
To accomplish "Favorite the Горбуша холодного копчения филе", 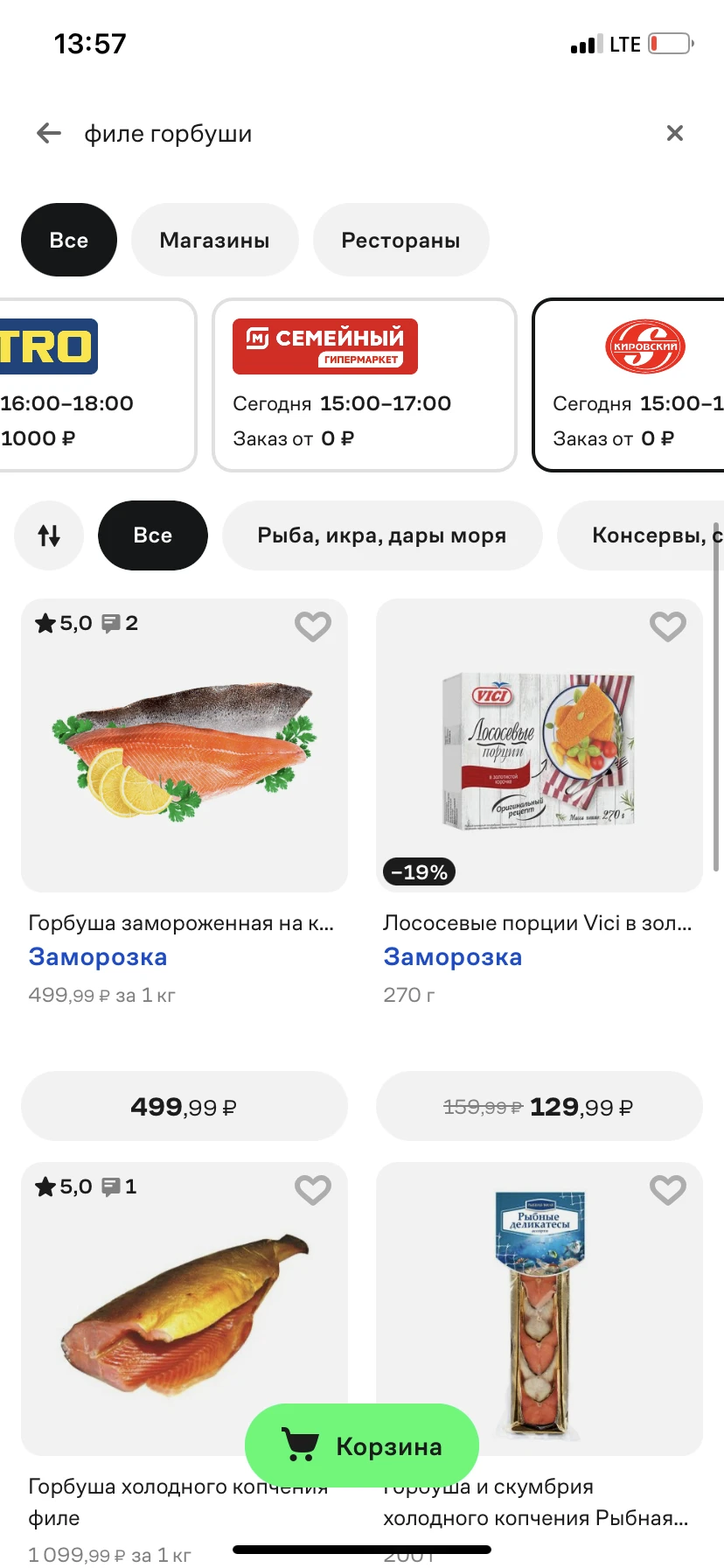I will pos(312,1189).
